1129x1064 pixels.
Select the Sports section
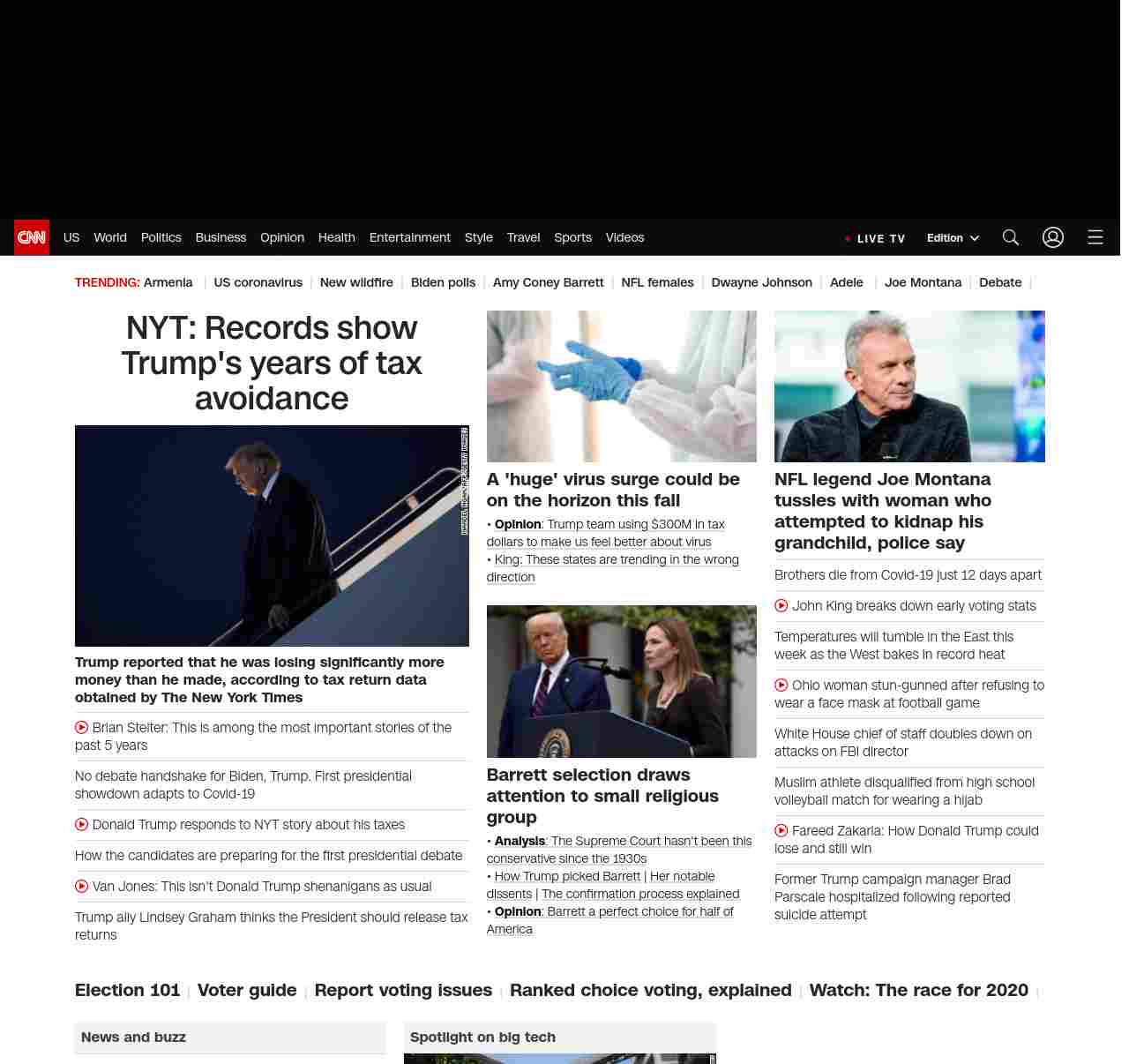[572, 237]
